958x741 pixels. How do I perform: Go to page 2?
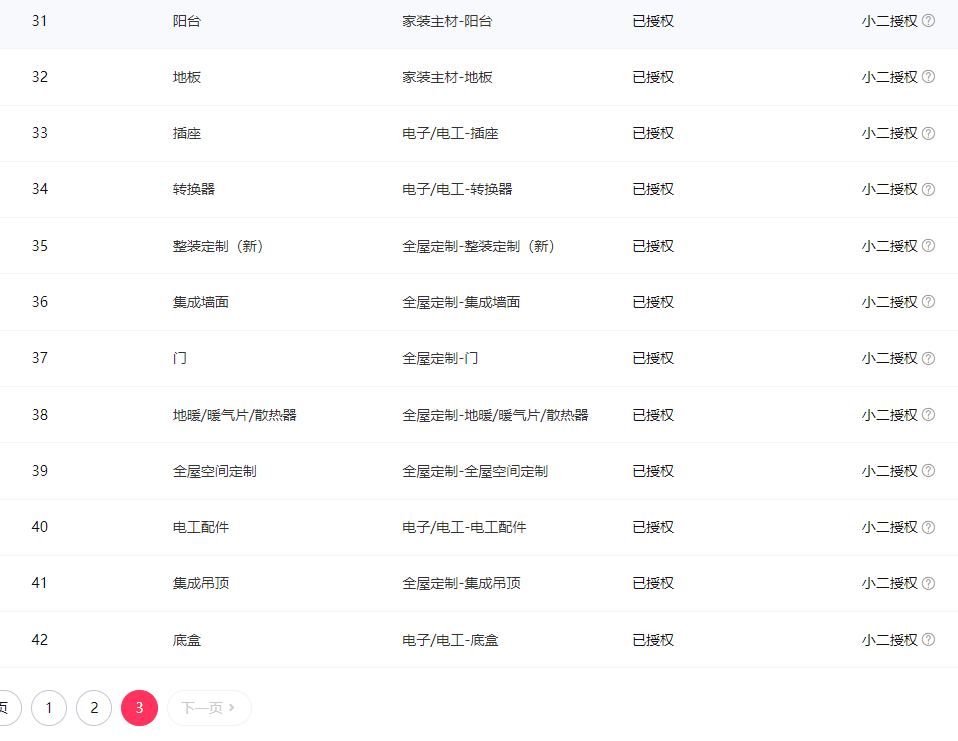[x=94, y=708]
